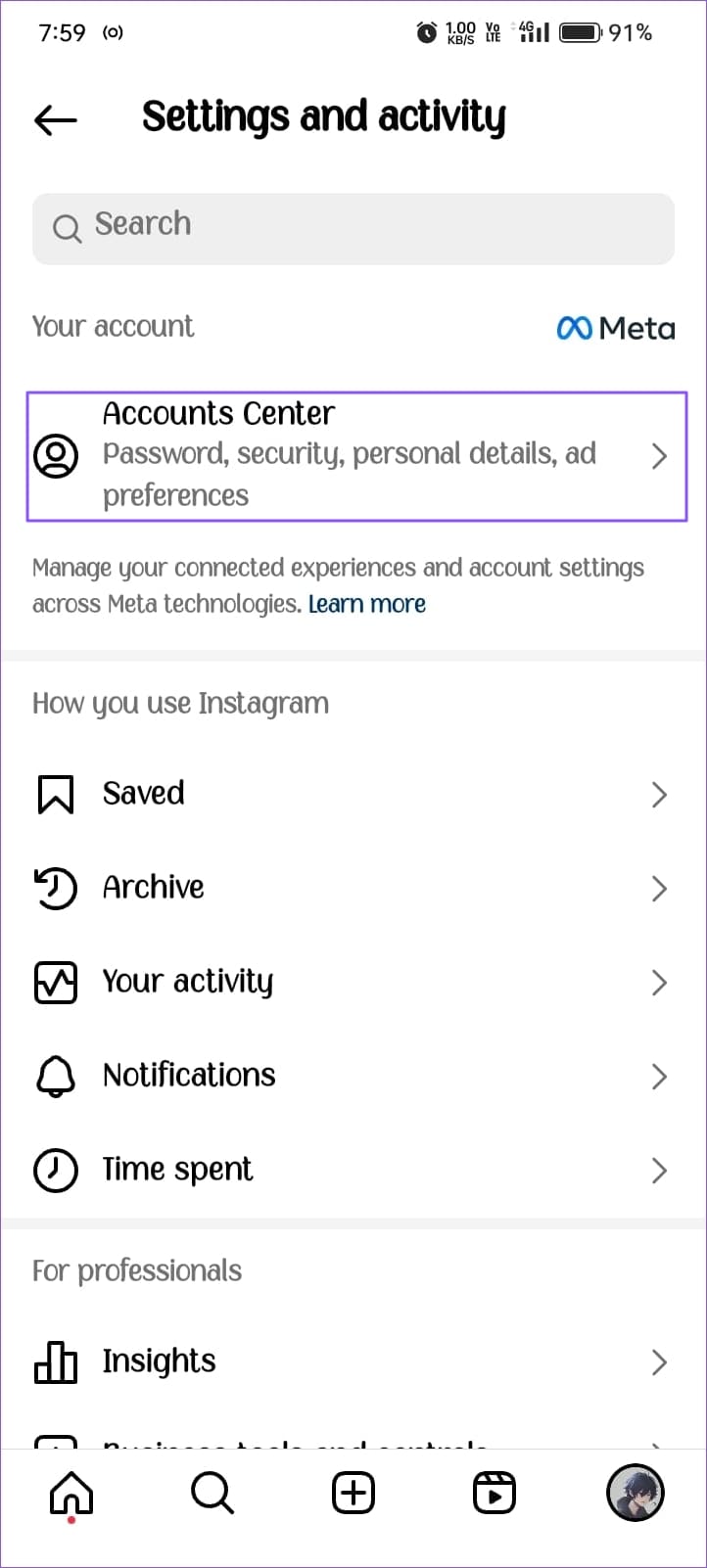The height and width of the screenshot is (1568, 707).
Task: Tap the back arrow to exit settings
Action: (55, 119)
